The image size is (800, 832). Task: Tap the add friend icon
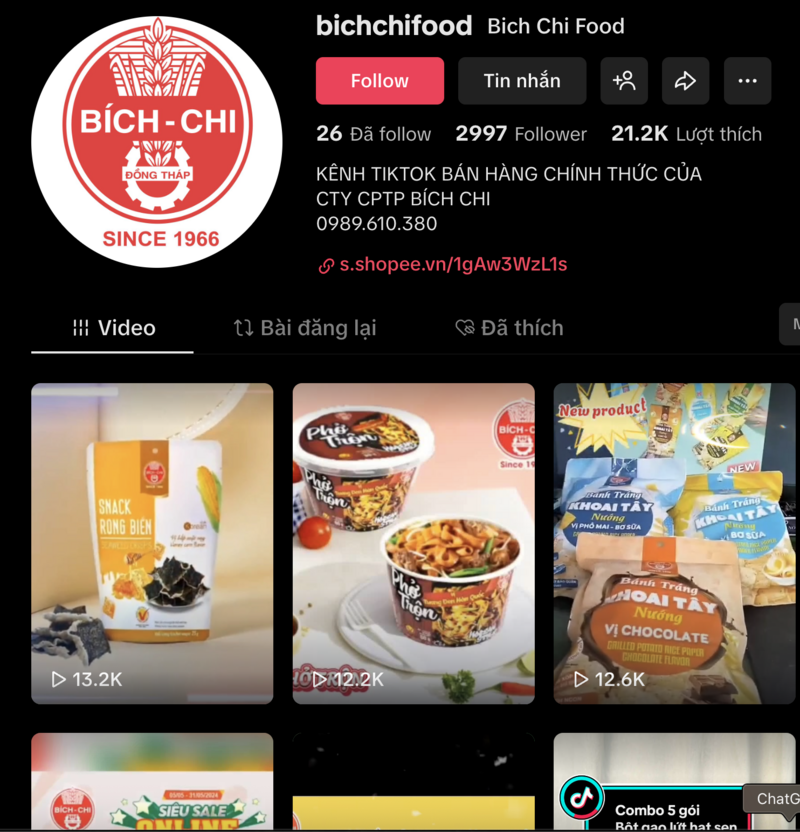(624, 81)
